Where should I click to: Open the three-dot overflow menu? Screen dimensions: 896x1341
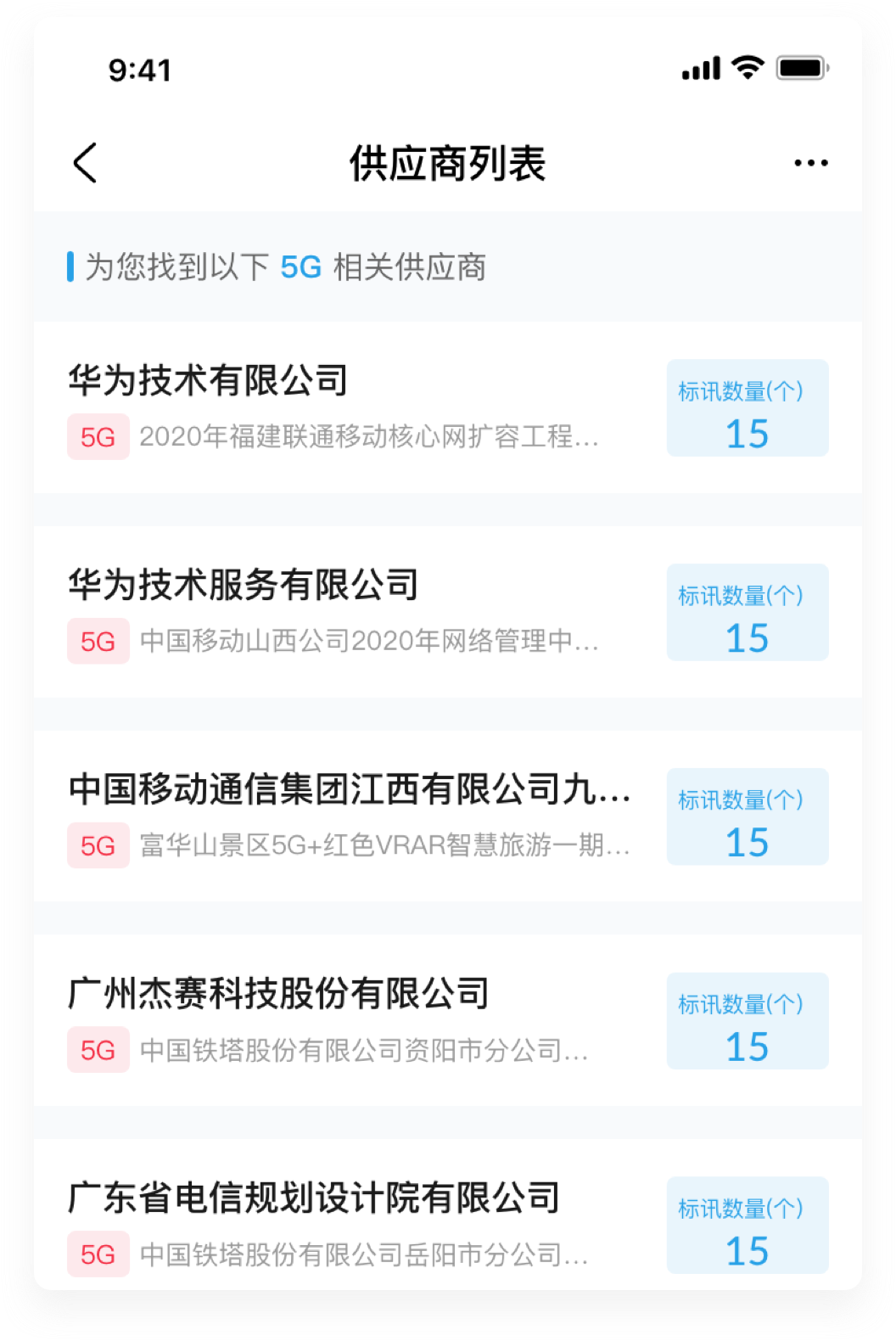click(810, 163)
